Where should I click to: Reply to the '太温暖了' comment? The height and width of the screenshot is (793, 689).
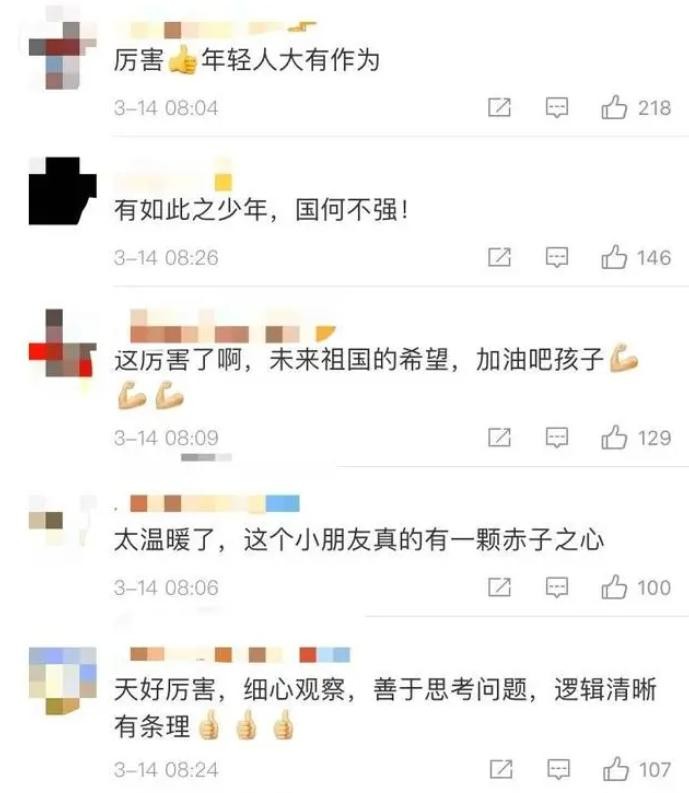click(557, 587)
